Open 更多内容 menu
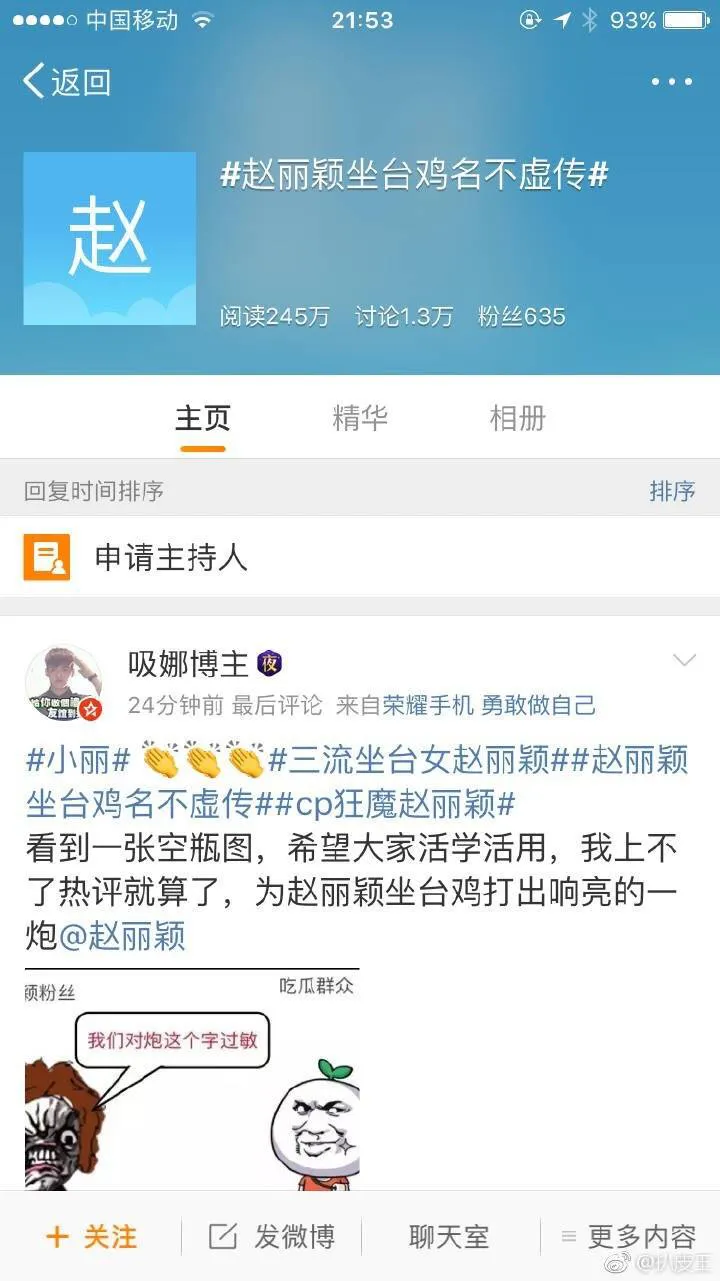Screen dimensions: 720x1281 point(628,1237)
